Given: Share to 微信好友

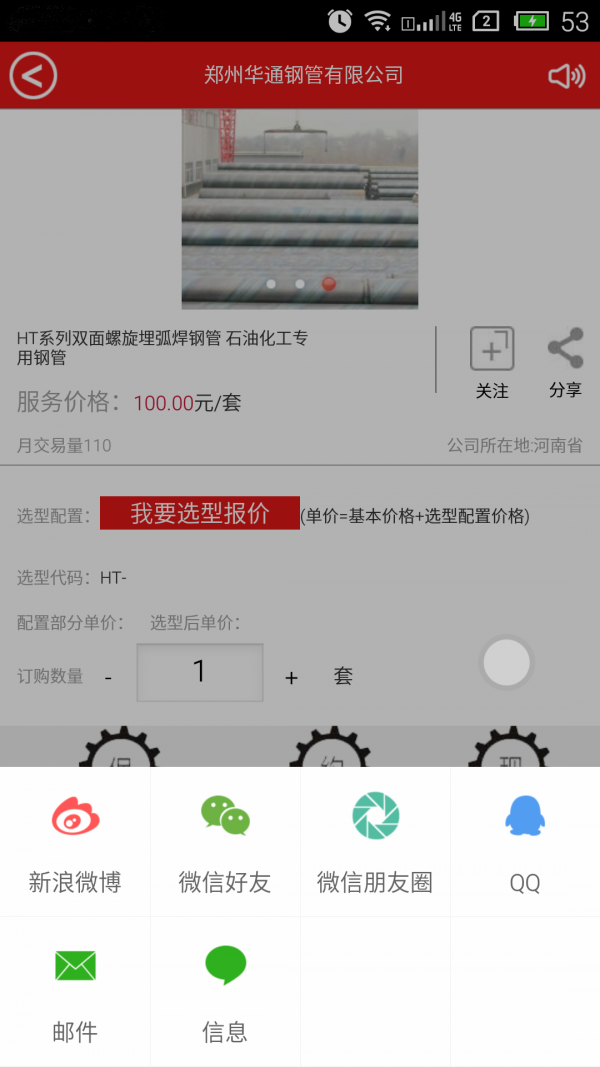Looking at the screenshot, I should [x=225, y=841].
